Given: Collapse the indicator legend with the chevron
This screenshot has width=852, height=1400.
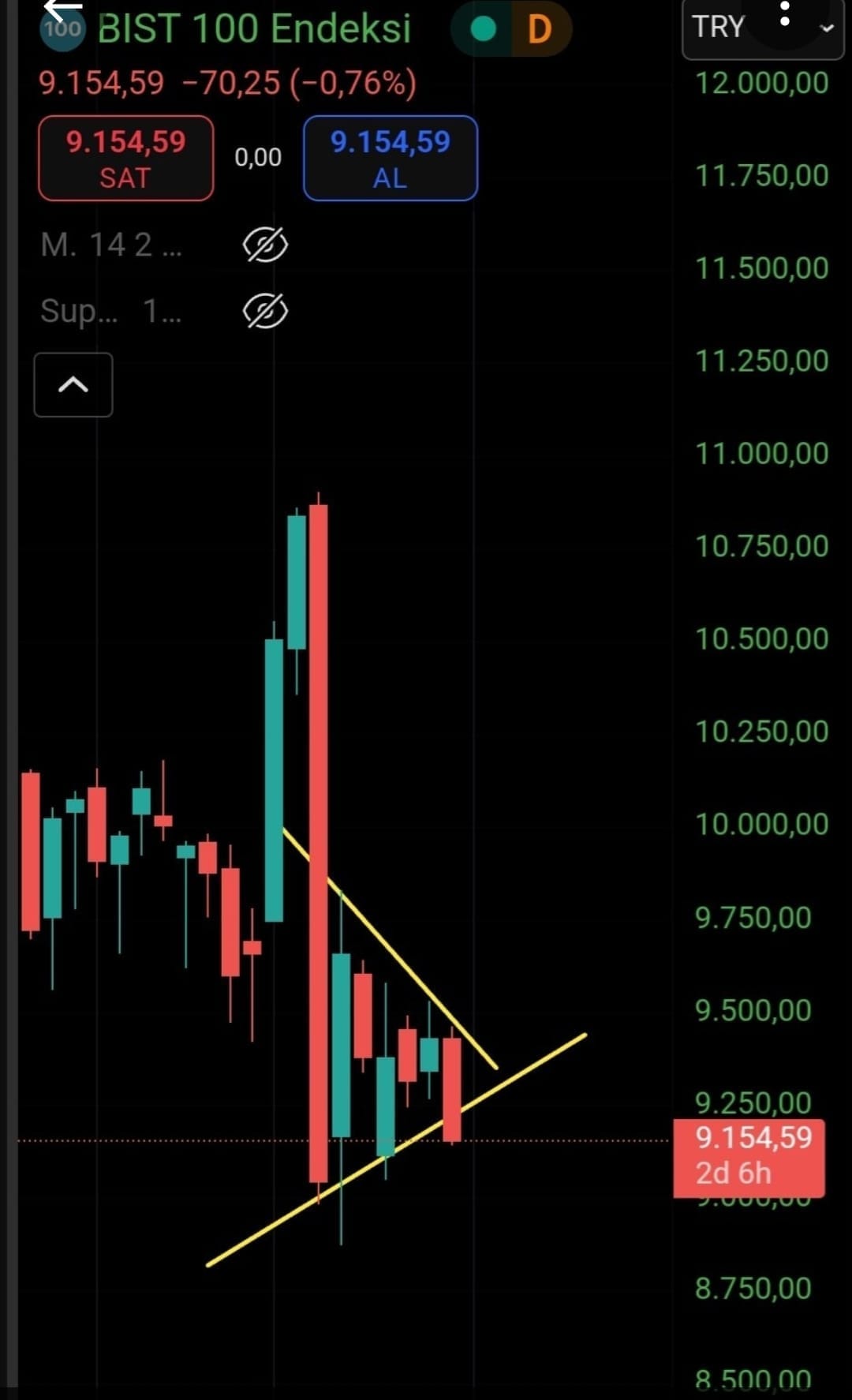Looking at the screenshot, I should (73, 385).
